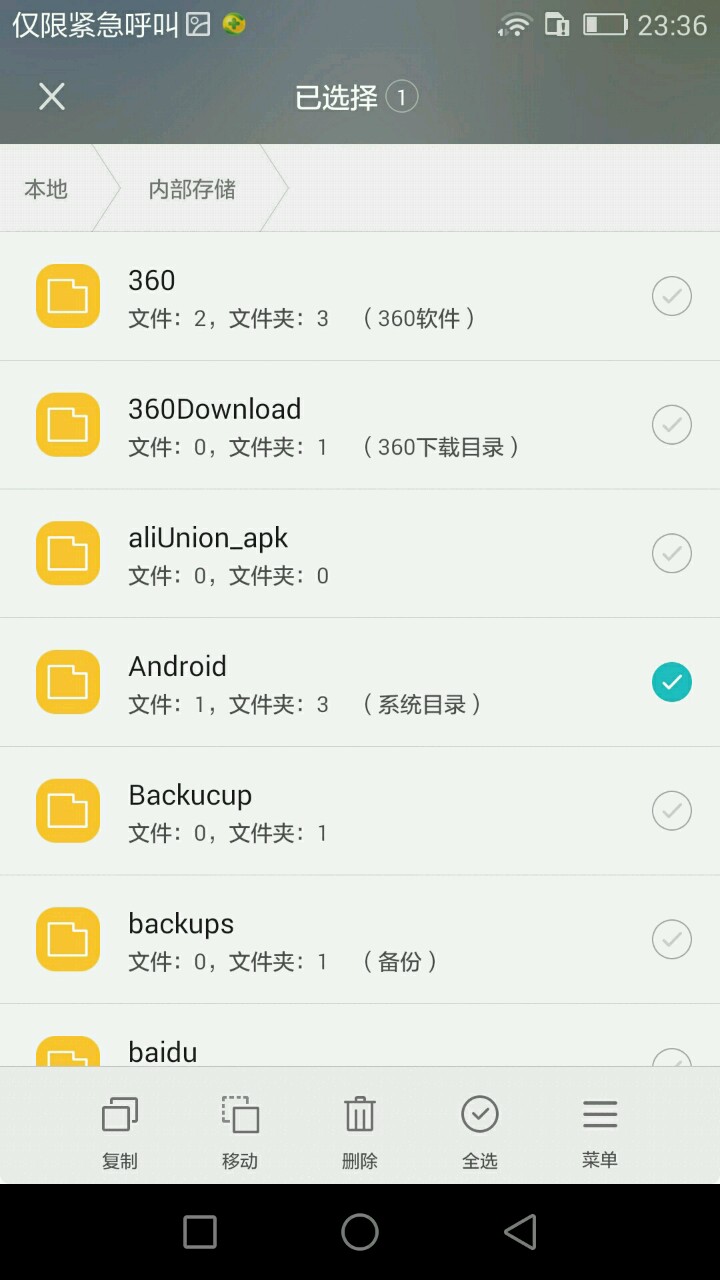Open the Backucup folder

tap(300, 811)
